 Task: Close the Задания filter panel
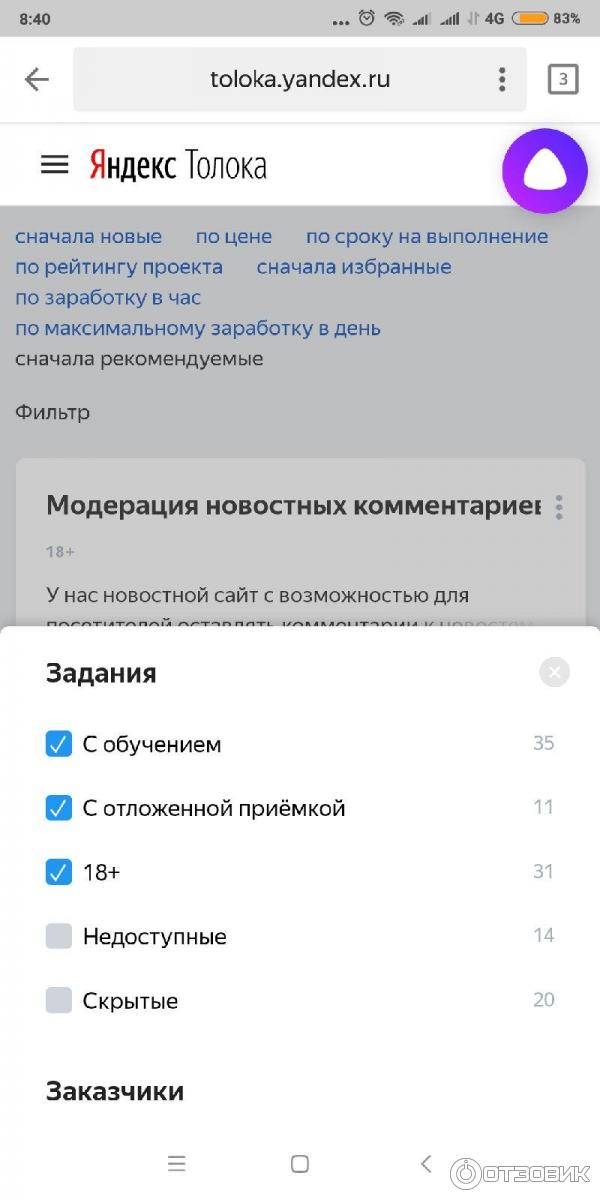(554, 672)
